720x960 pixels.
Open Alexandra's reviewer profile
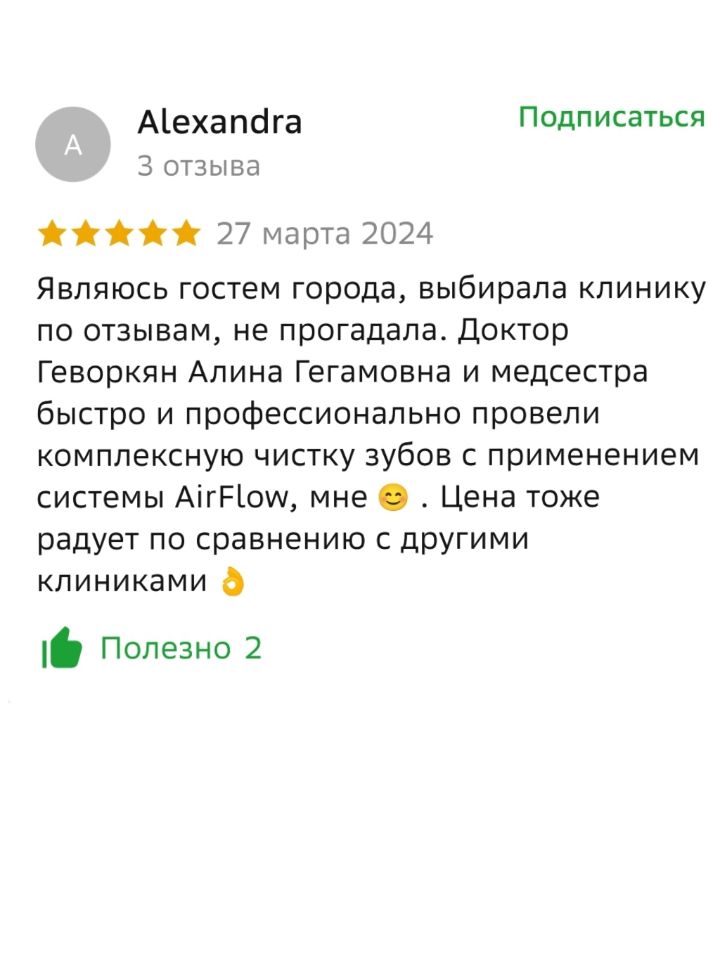[x=219, y=123]
